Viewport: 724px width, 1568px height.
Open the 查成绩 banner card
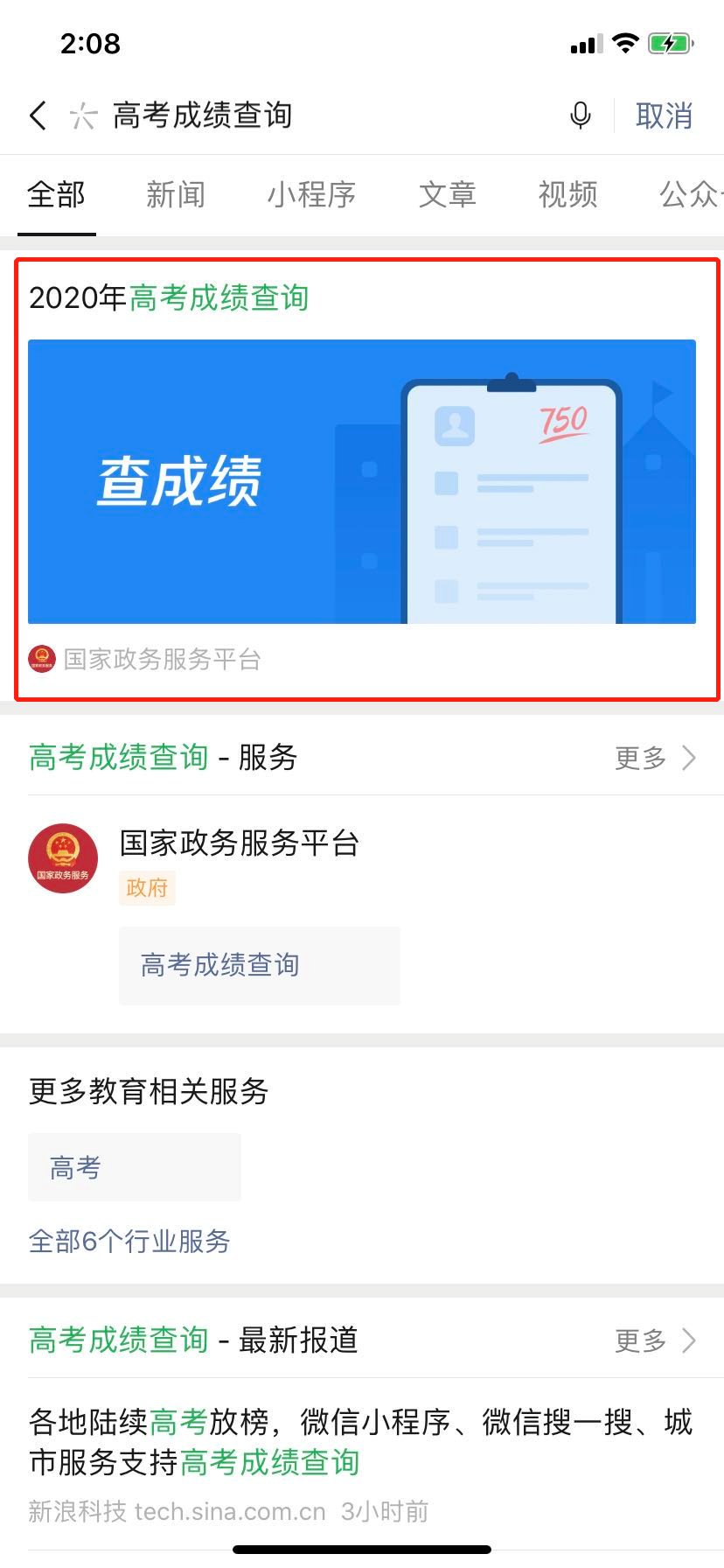(x=362, y=481)
